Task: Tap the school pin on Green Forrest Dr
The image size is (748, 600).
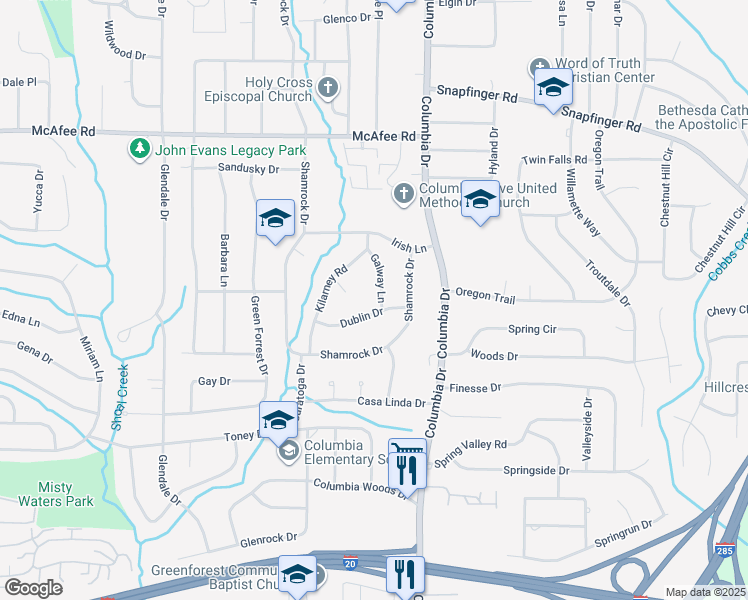Action: pos(274,220)
